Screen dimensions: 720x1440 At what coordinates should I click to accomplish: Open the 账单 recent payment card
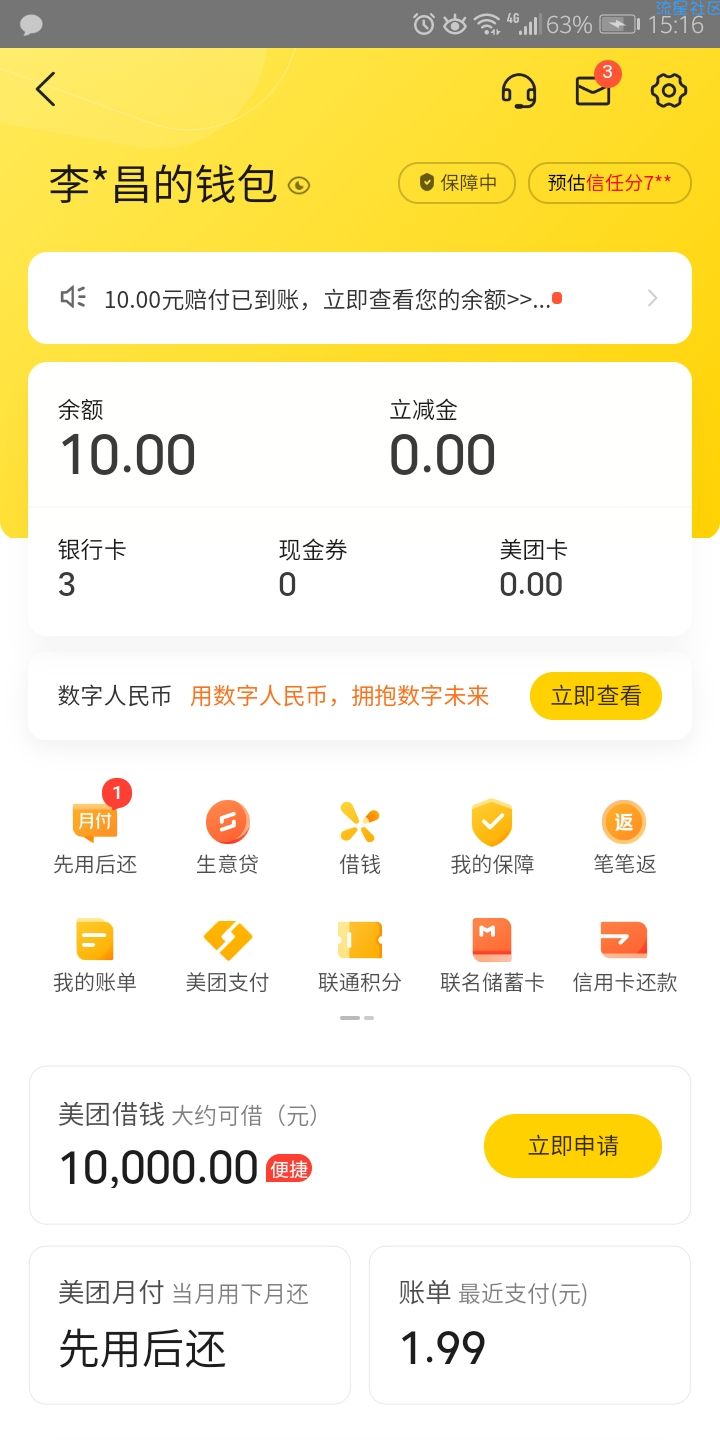click(530, 1325)
